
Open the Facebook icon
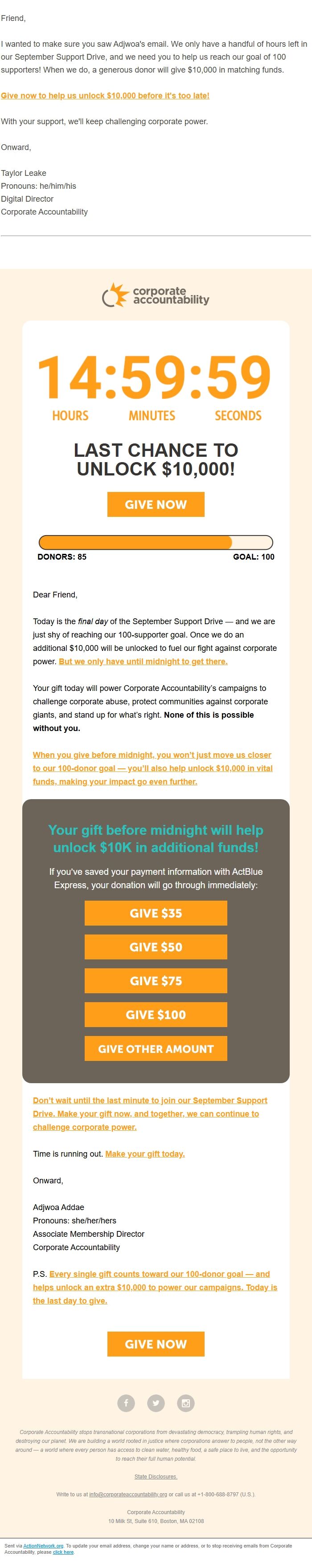(x=126, y=1403)
